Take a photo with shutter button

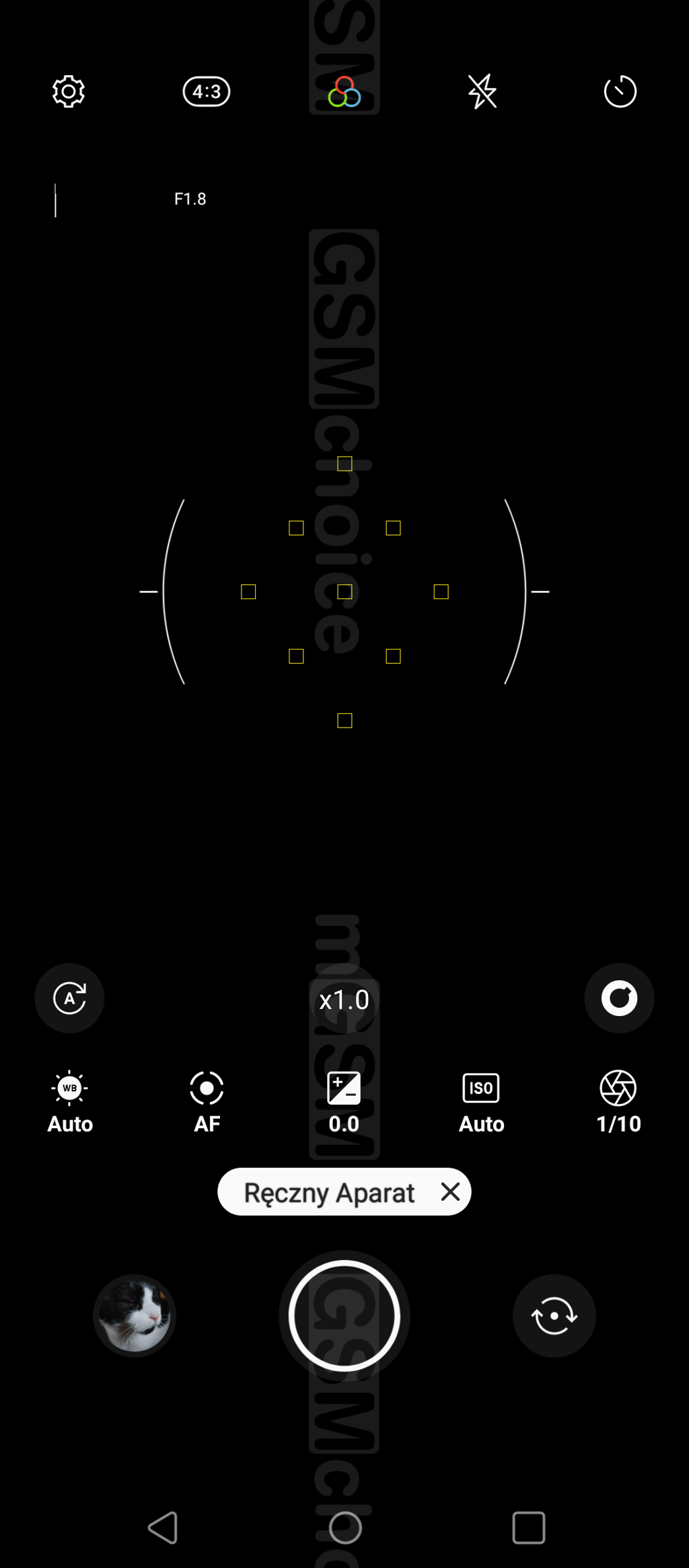(344, 1316)
